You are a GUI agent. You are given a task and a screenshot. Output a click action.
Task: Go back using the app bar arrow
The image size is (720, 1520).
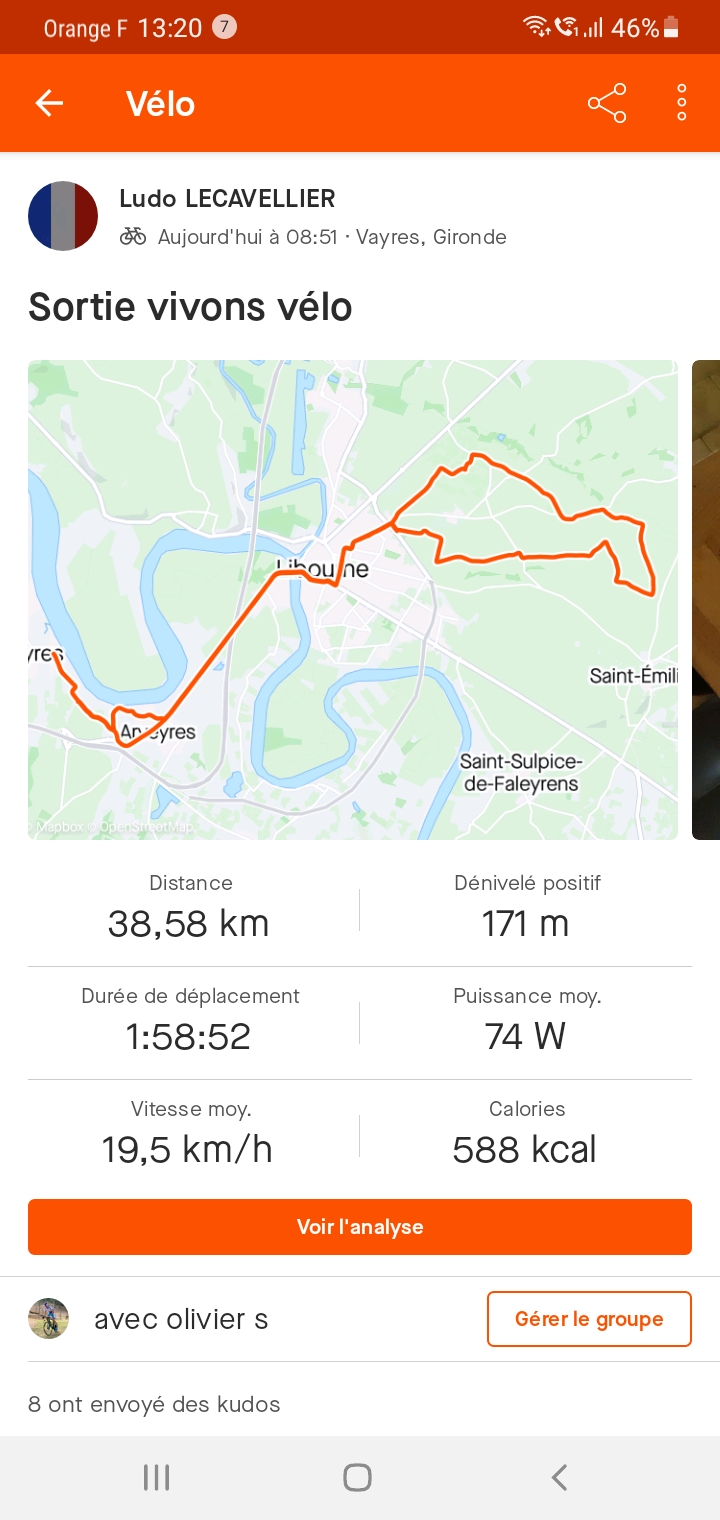[49, 103]
